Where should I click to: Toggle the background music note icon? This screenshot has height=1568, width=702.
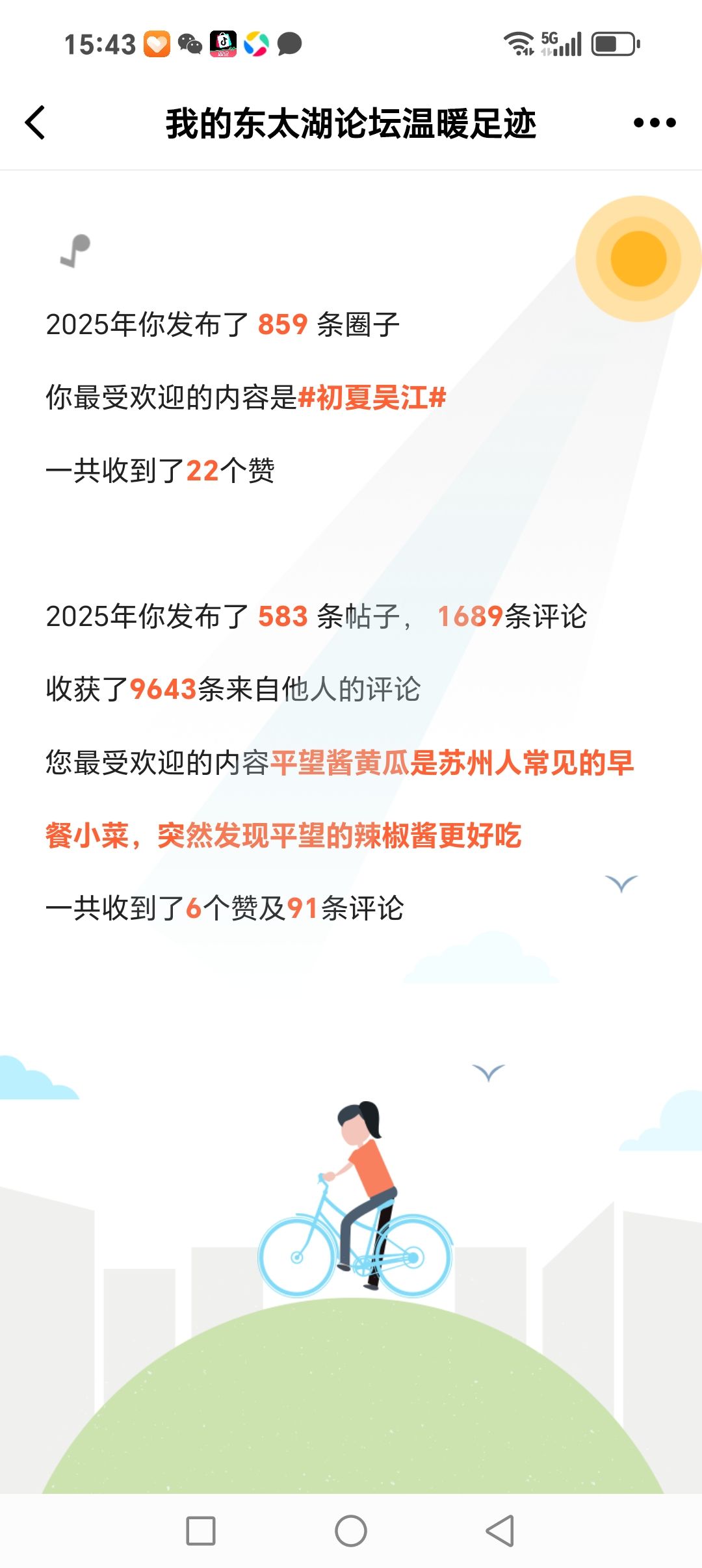[75, 251]
